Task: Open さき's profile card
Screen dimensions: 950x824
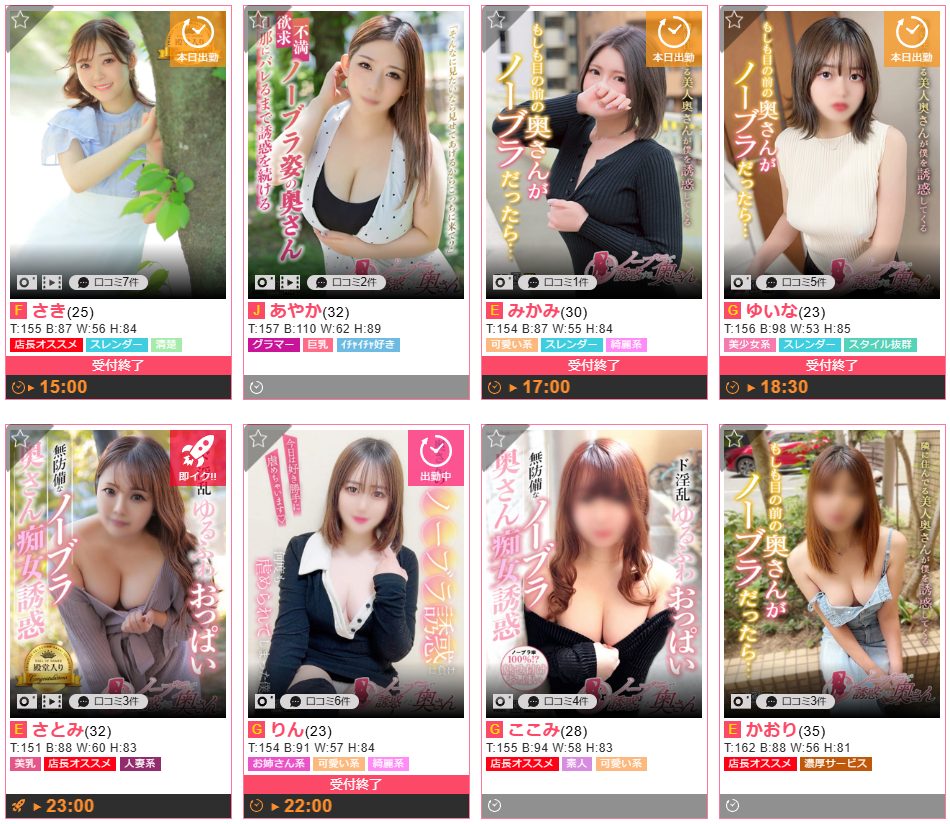Action: [118, 150]
